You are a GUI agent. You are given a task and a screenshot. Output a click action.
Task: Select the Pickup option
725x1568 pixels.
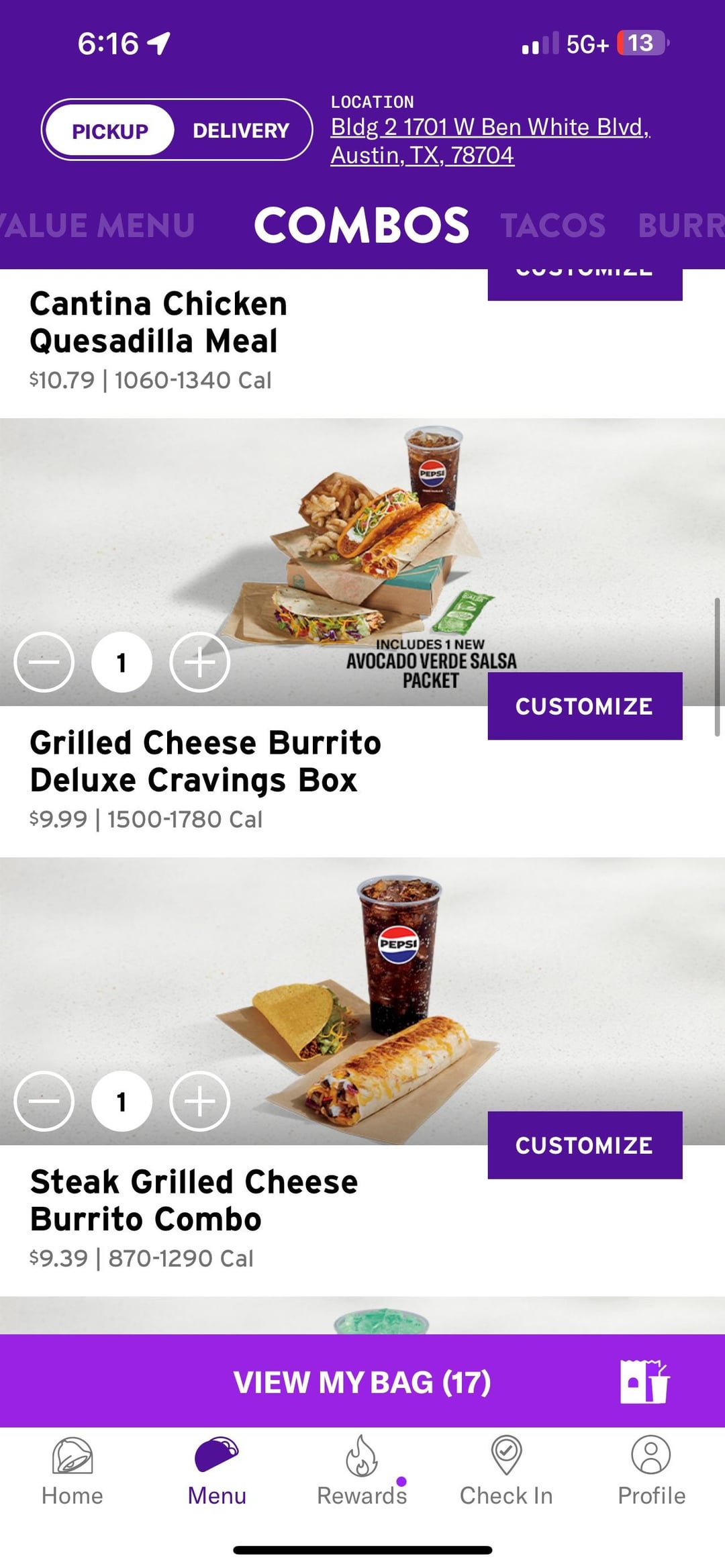coord(110,130)
